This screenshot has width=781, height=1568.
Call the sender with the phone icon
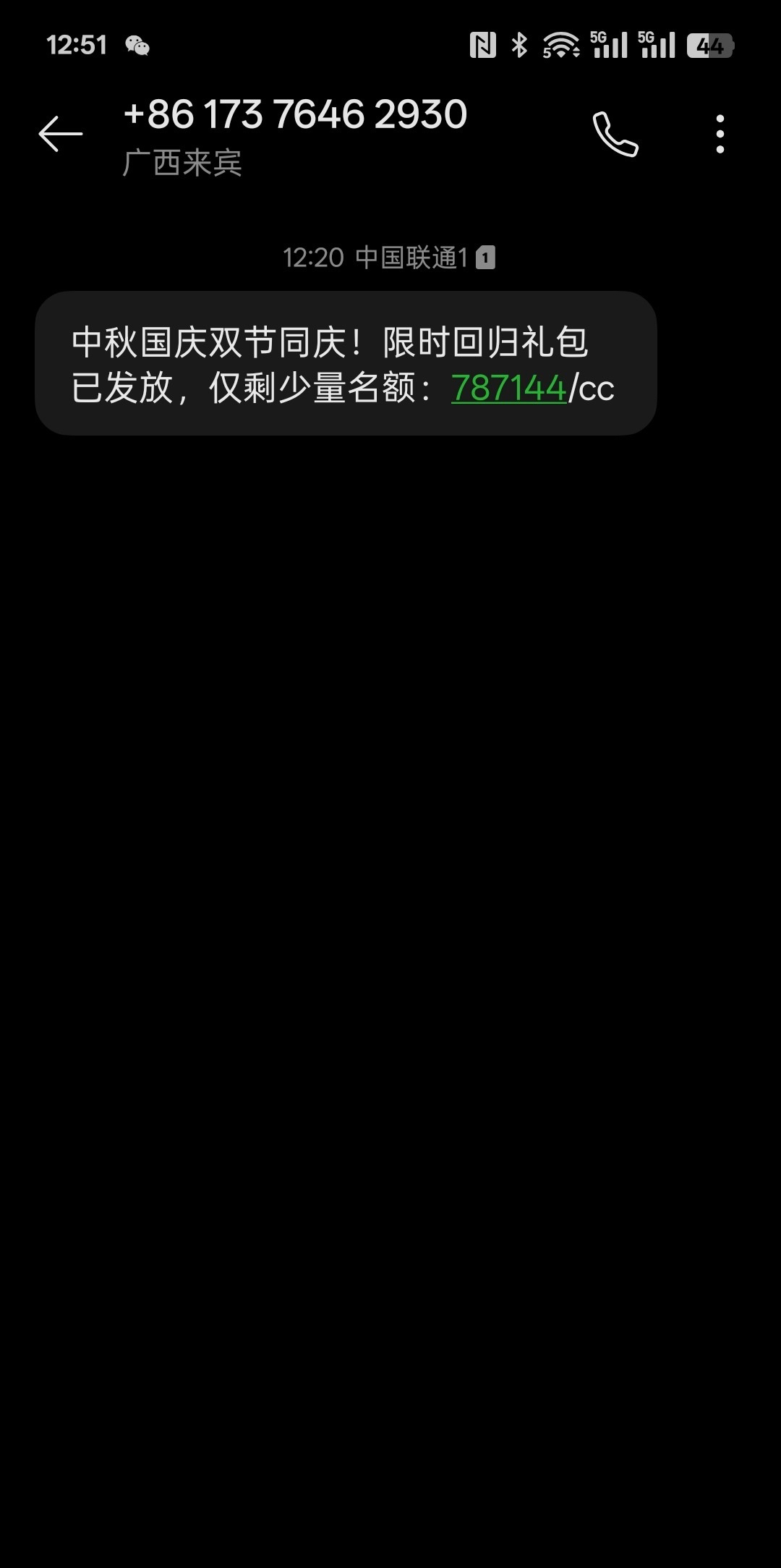615,134
